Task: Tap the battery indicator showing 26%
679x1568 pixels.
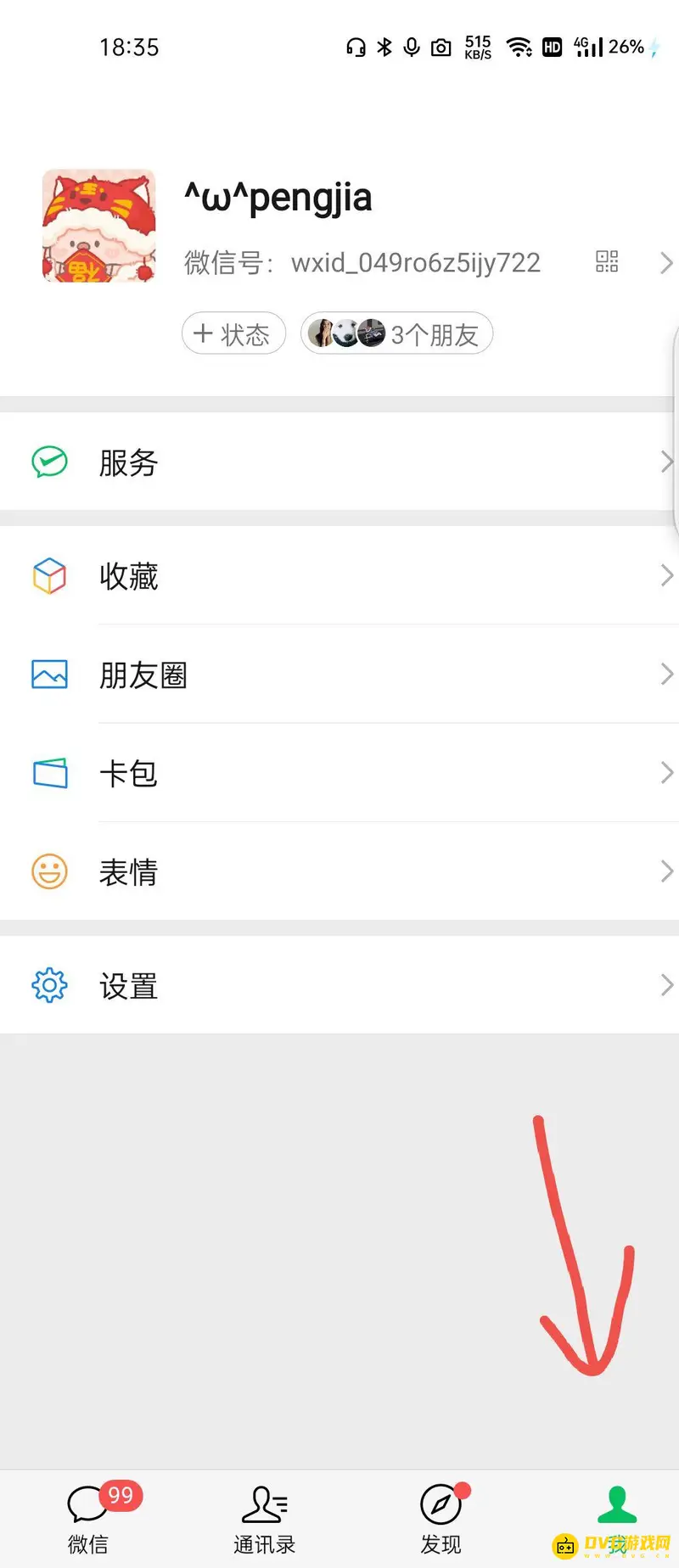Action: 626,48
